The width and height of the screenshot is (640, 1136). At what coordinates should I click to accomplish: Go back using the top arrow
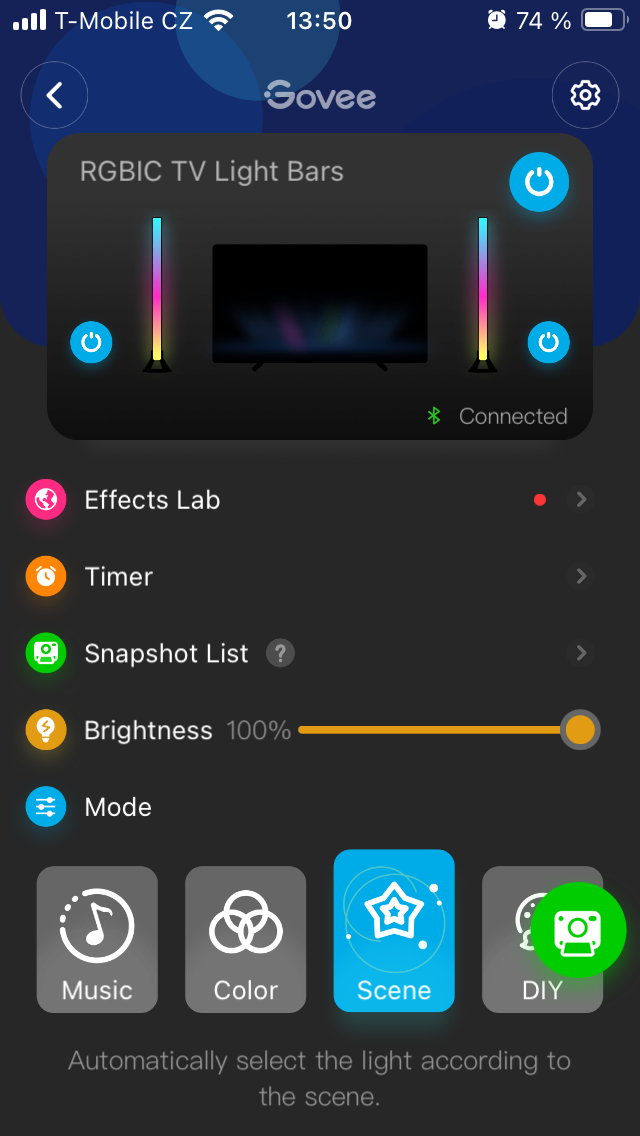coord(55,96)
